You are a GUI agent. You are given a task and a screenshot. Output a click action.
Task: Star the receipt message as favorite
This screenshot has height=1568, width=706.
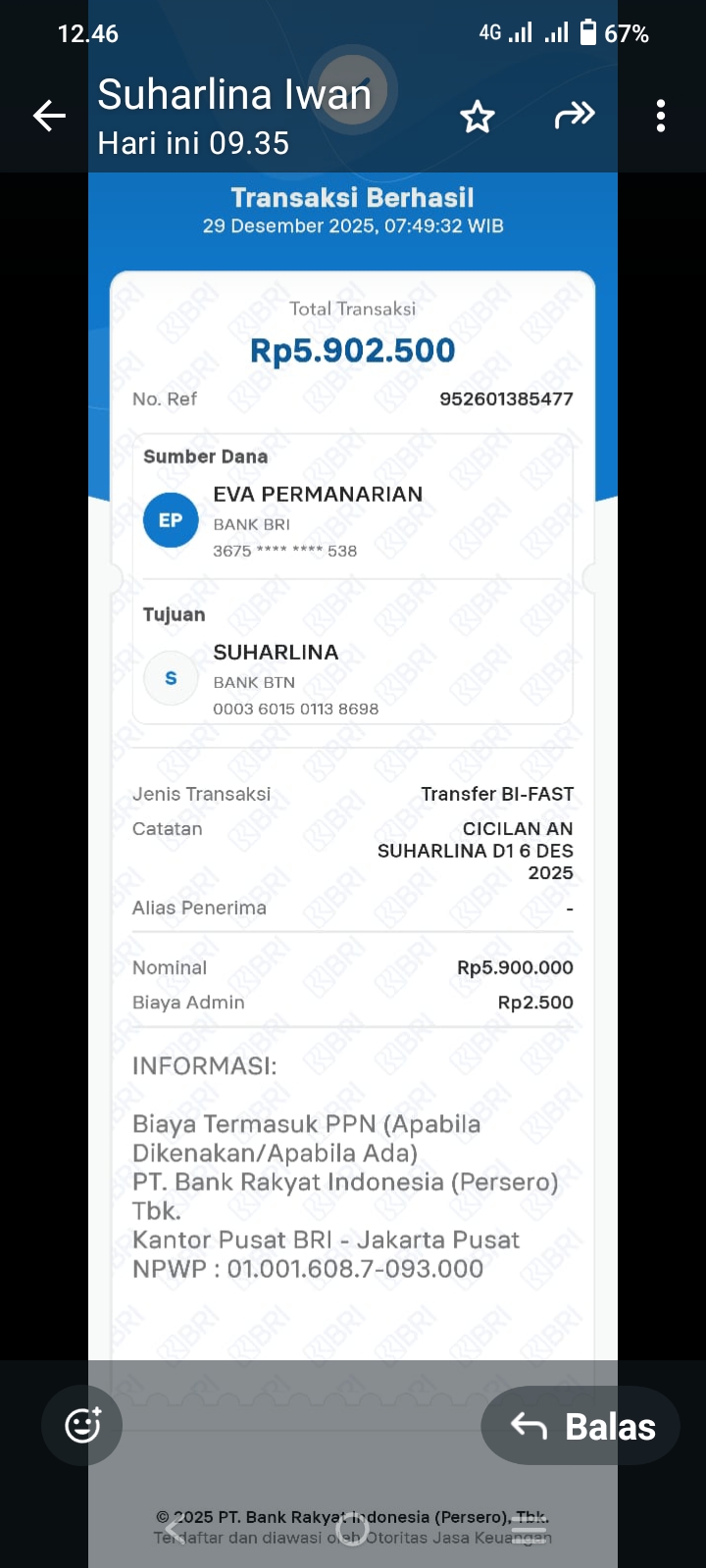point(478,116)
